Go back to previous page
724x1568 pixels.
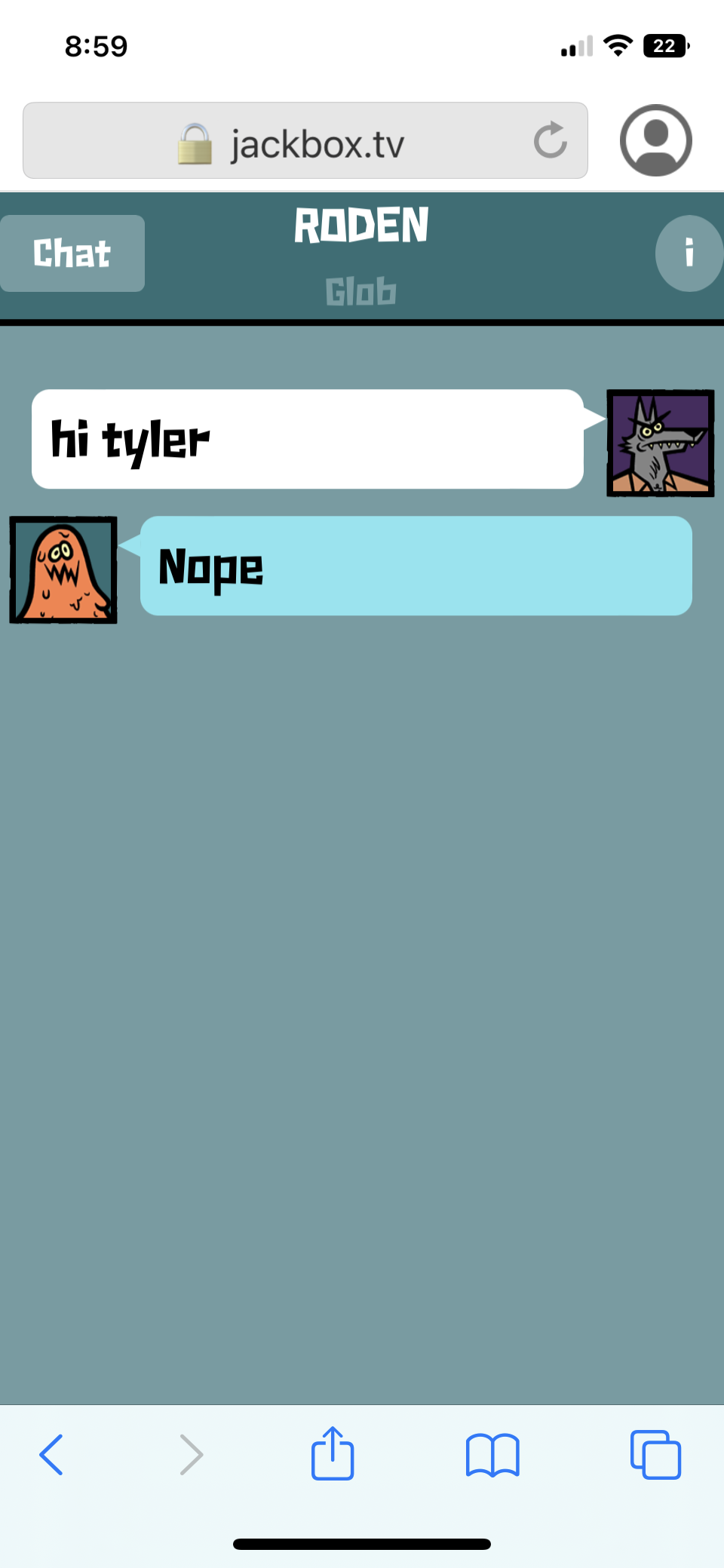tap(51, 1454)
